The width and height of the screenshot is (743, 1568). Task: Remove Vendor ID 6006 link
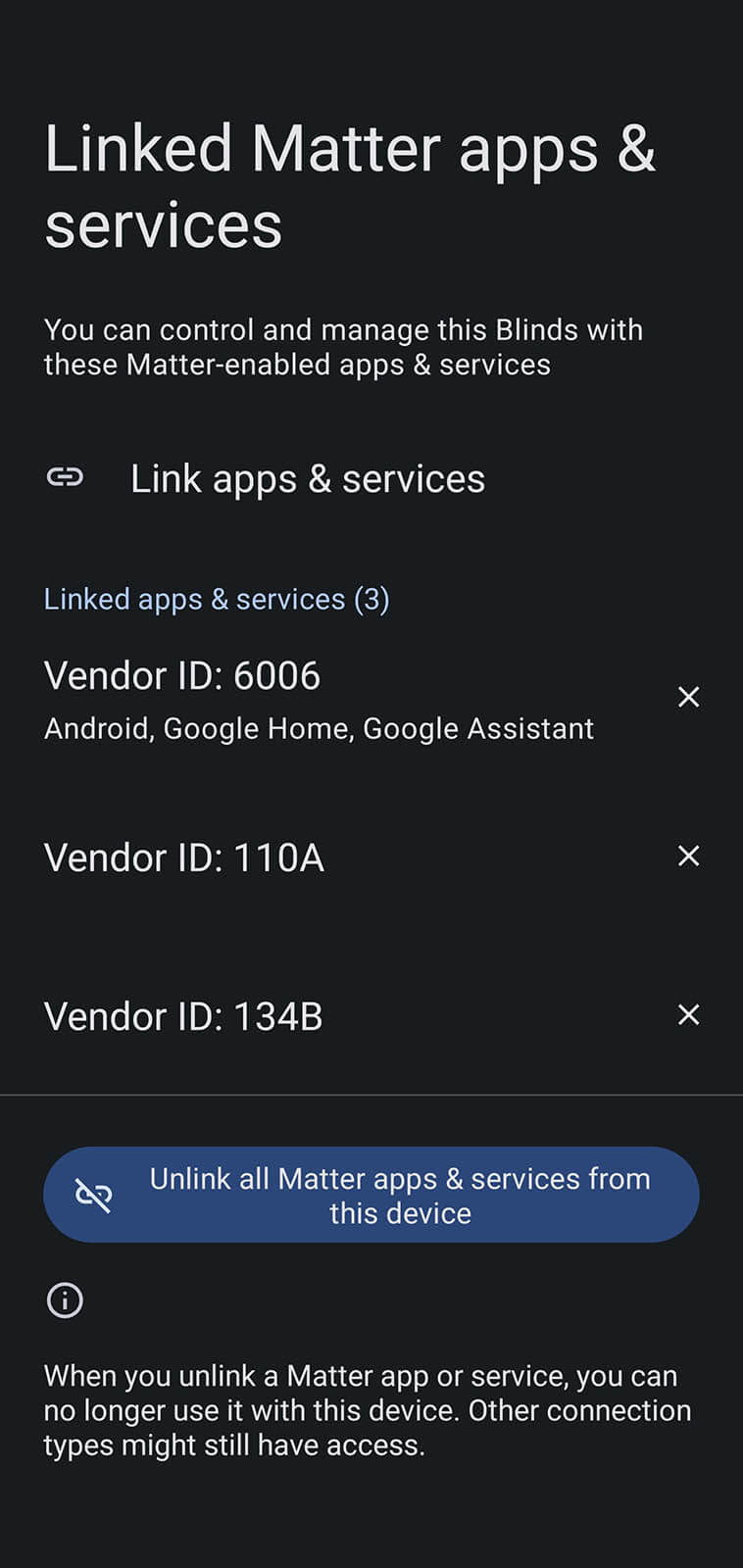688,697
